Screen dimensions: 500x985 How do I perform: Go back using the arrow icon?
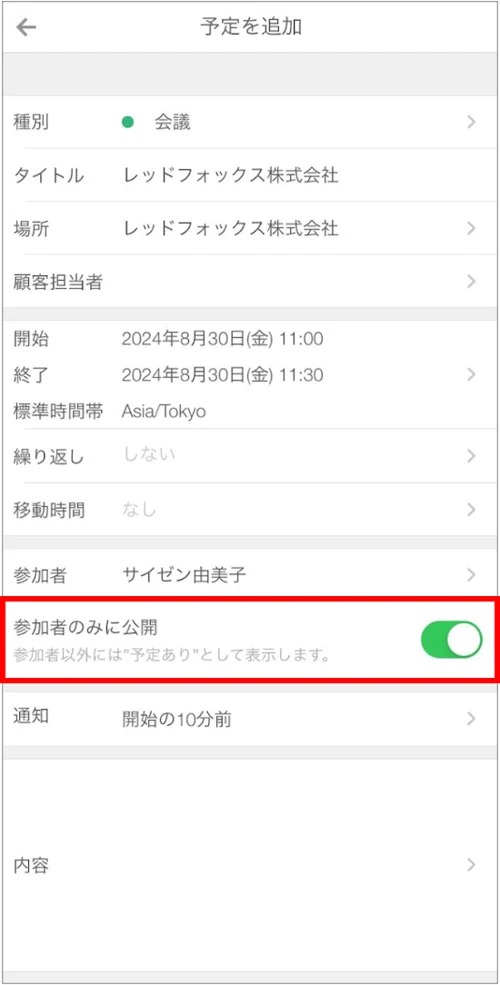(x=26, y=27)
